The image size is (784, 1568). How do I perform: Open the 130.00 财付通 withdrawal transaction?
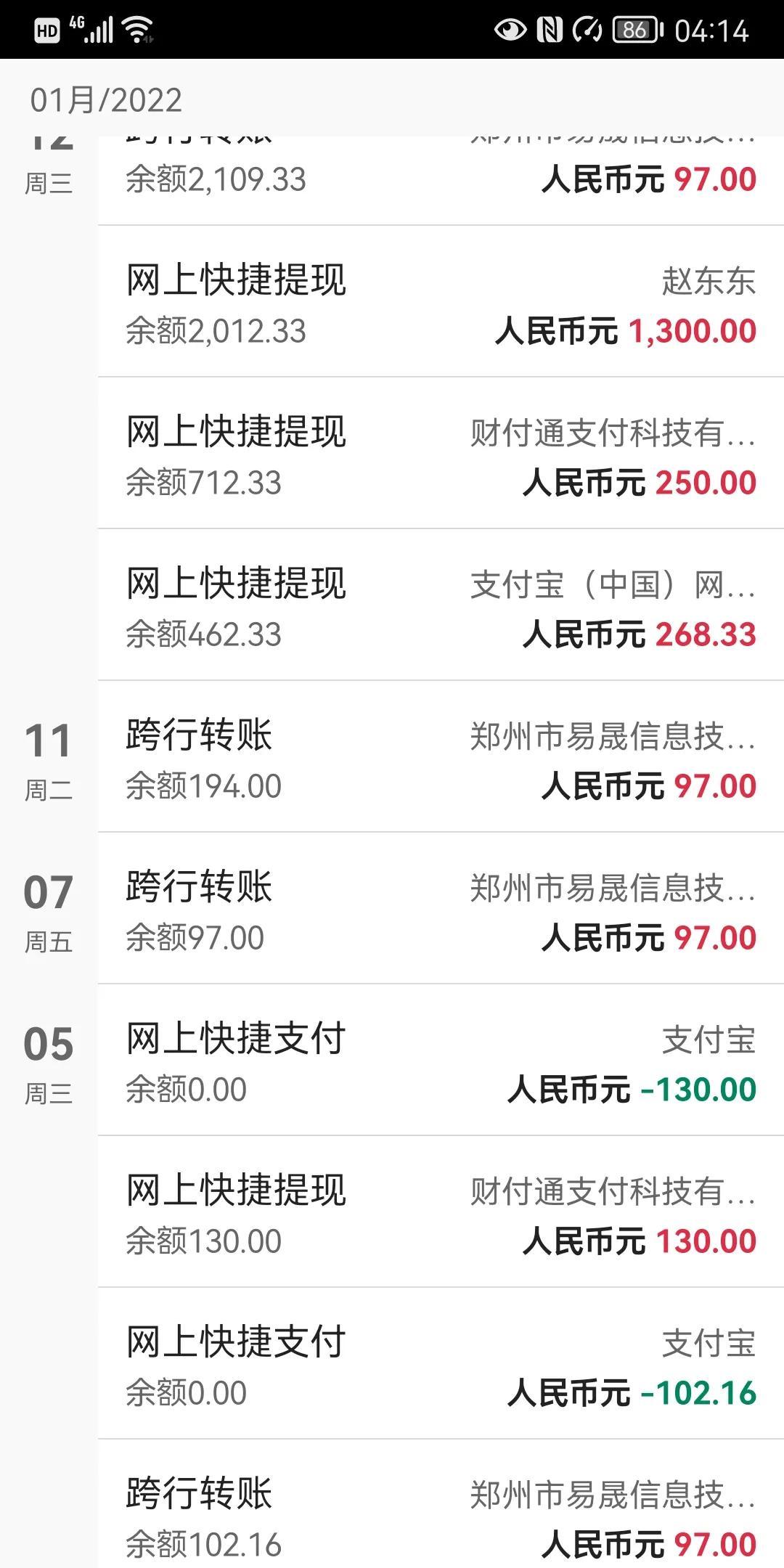coord(441,1214)
